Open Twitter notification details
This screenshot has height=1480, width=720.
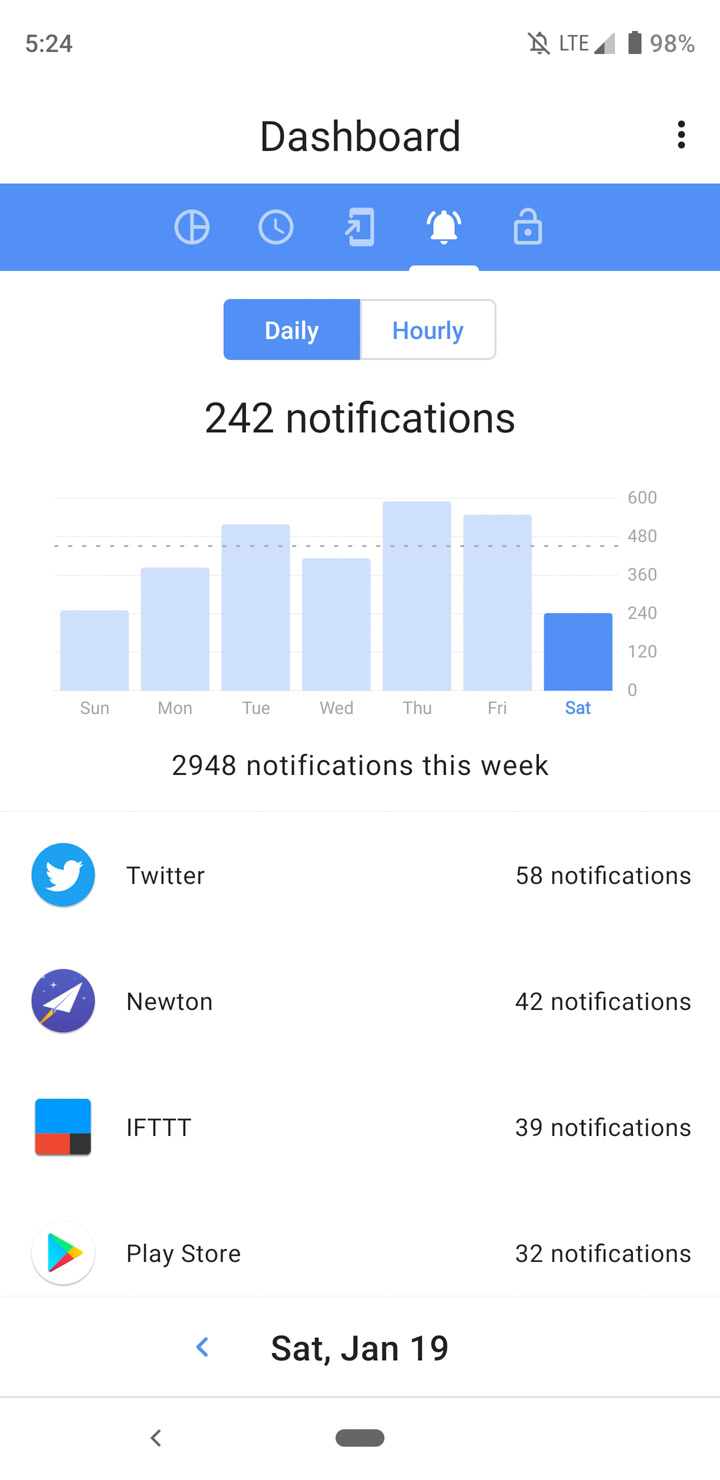(360, 875)
